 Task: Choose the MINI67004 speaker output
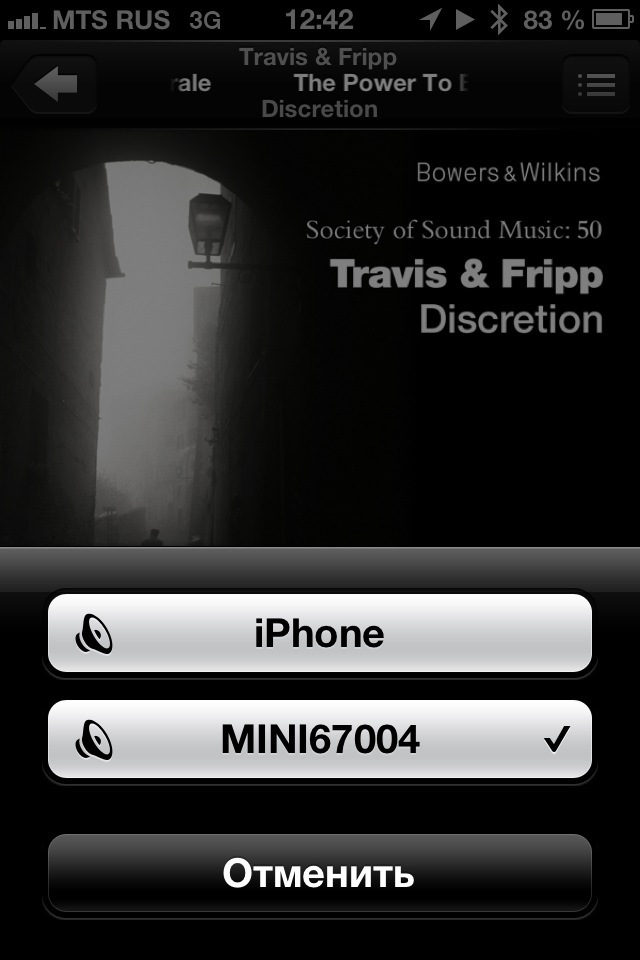pos(319,740)
